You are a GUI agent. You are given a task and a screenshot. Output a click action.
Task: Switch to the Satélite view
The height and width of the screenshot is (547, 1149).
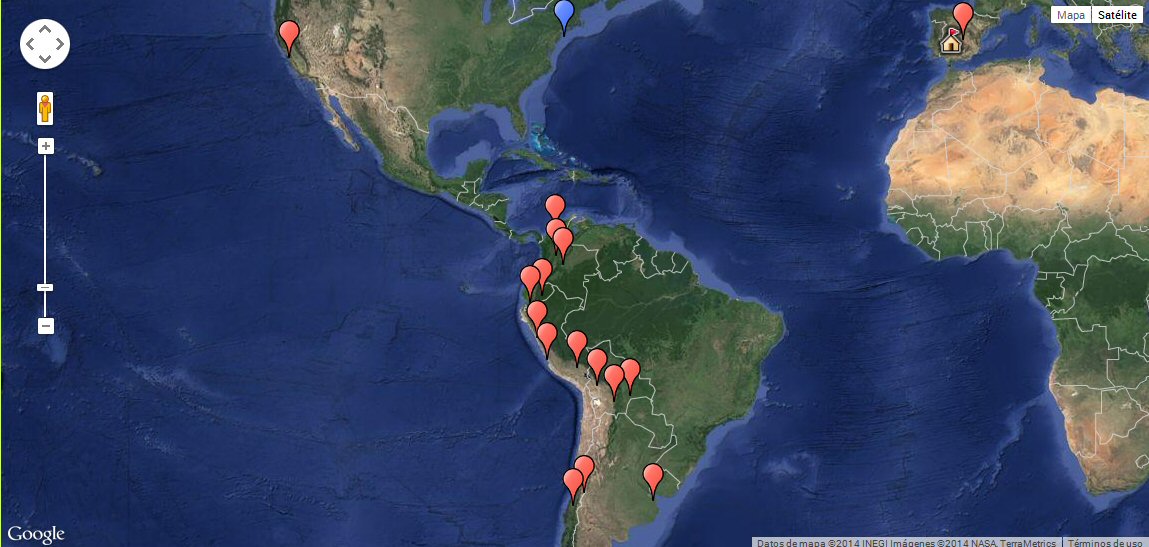(1116, 15)
